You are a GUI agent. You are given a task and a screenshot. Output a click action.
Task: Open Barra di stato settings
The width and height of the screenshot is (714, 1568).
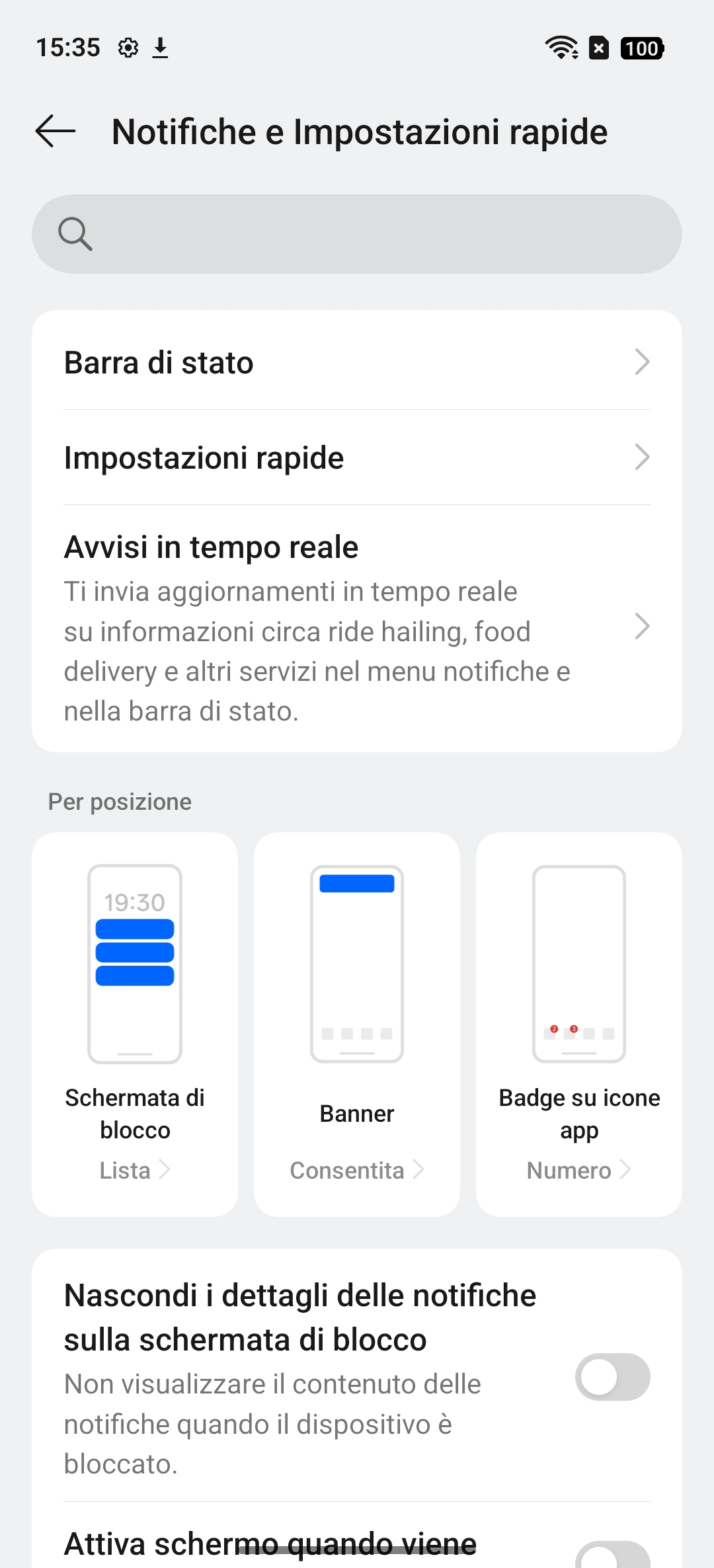[x=357, y=362]
